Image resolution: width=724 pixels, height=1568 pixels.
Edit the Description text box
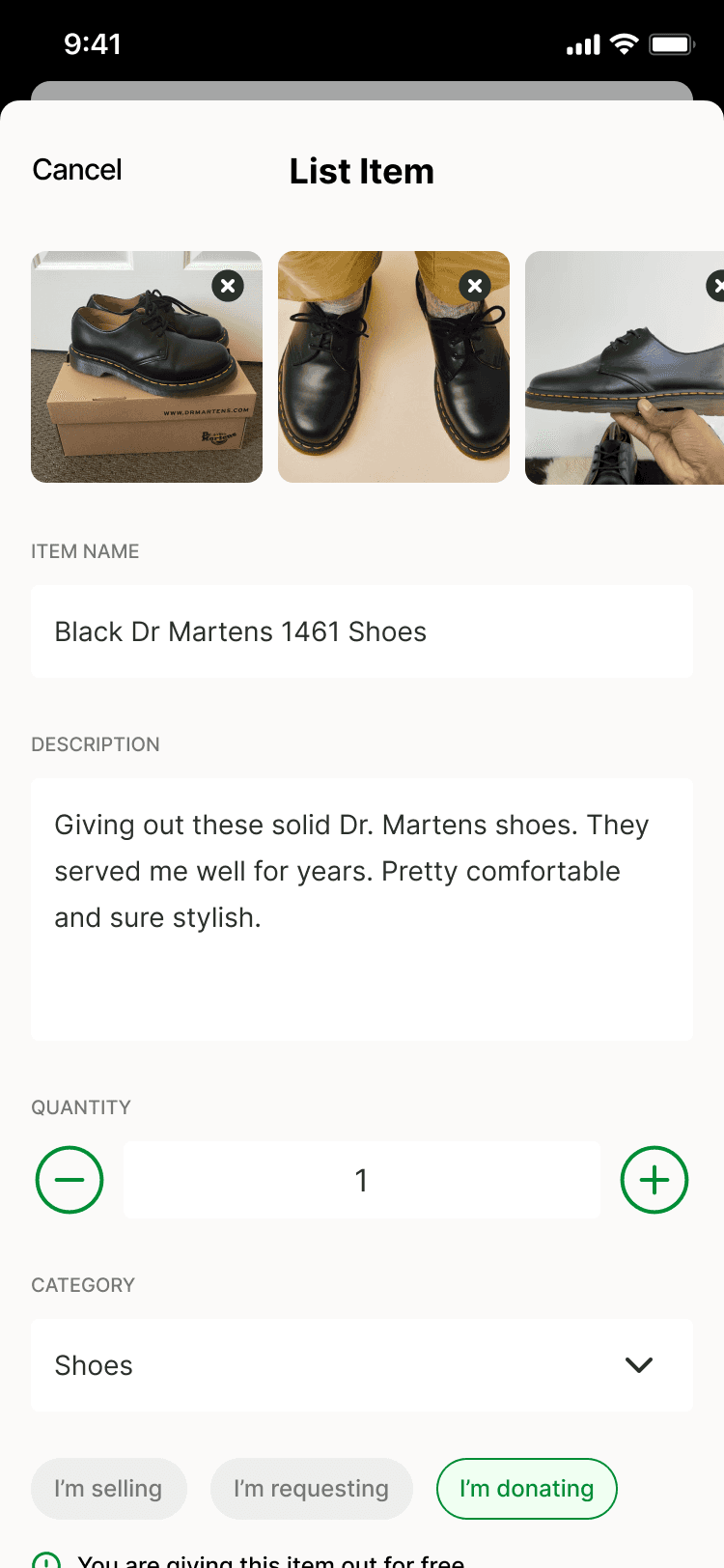[362, 908]
